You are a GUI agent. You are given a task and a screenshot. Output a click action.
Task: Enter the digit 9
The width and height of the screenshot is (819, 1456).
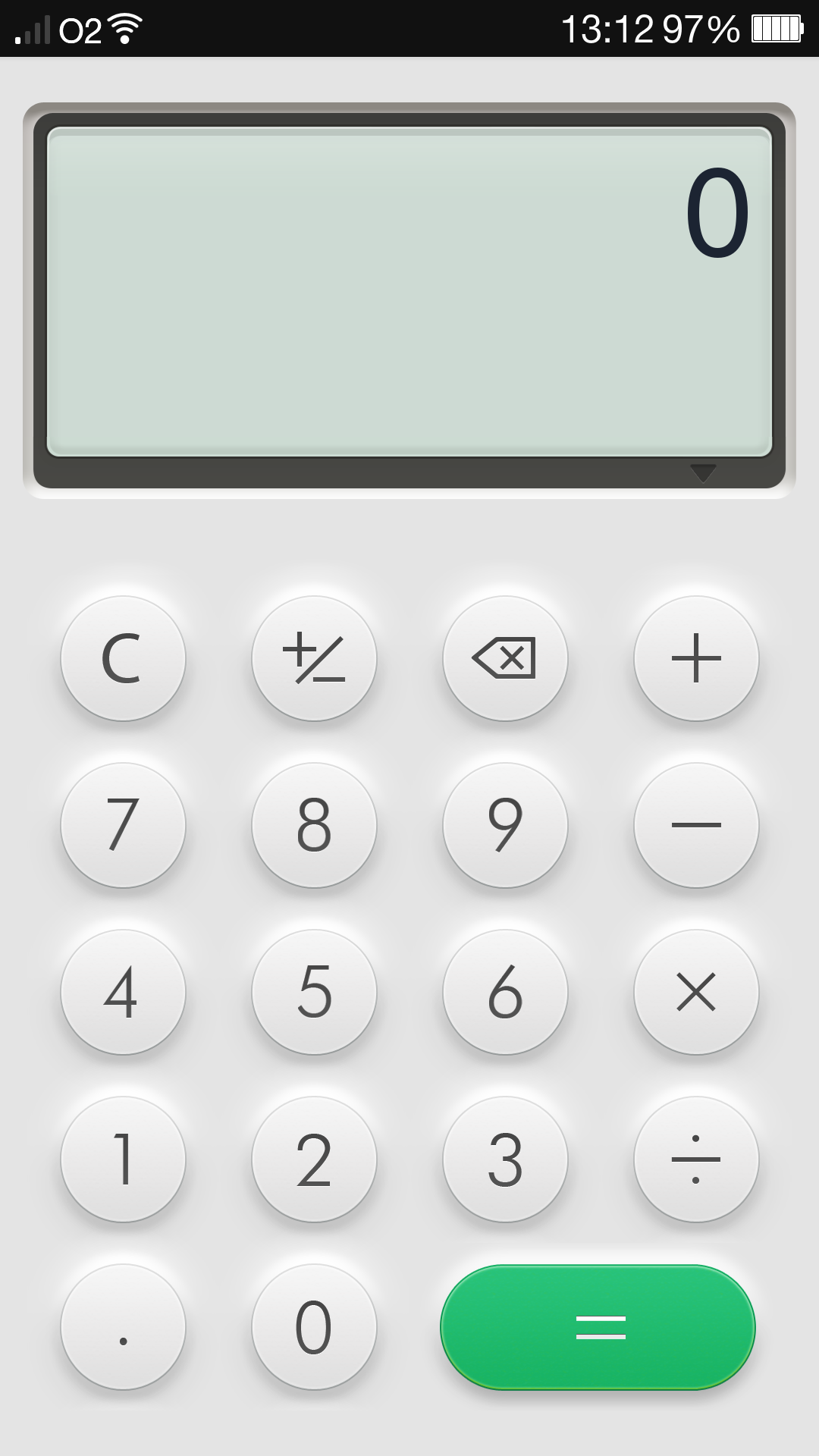505,825
